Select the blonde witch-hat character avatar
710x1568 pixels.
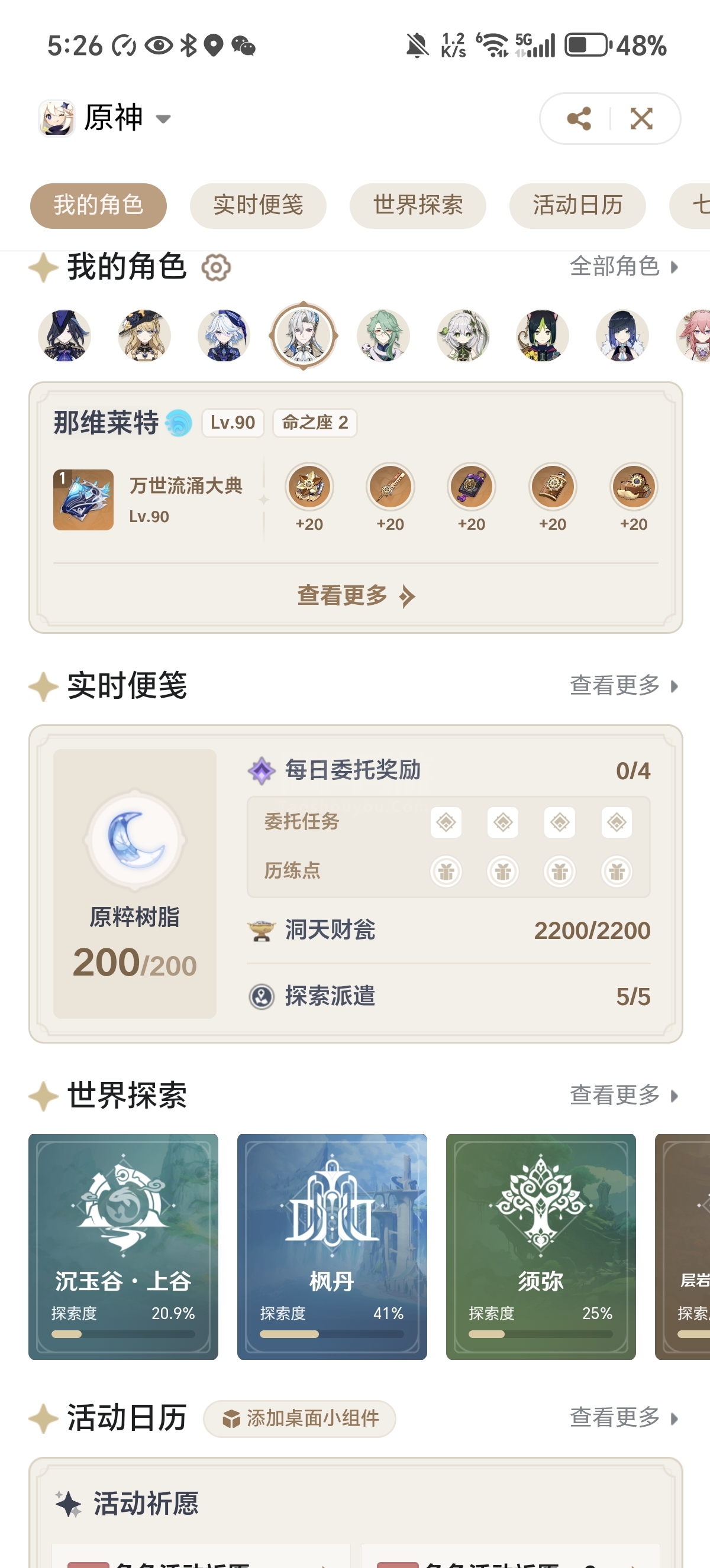pos(144,335)
